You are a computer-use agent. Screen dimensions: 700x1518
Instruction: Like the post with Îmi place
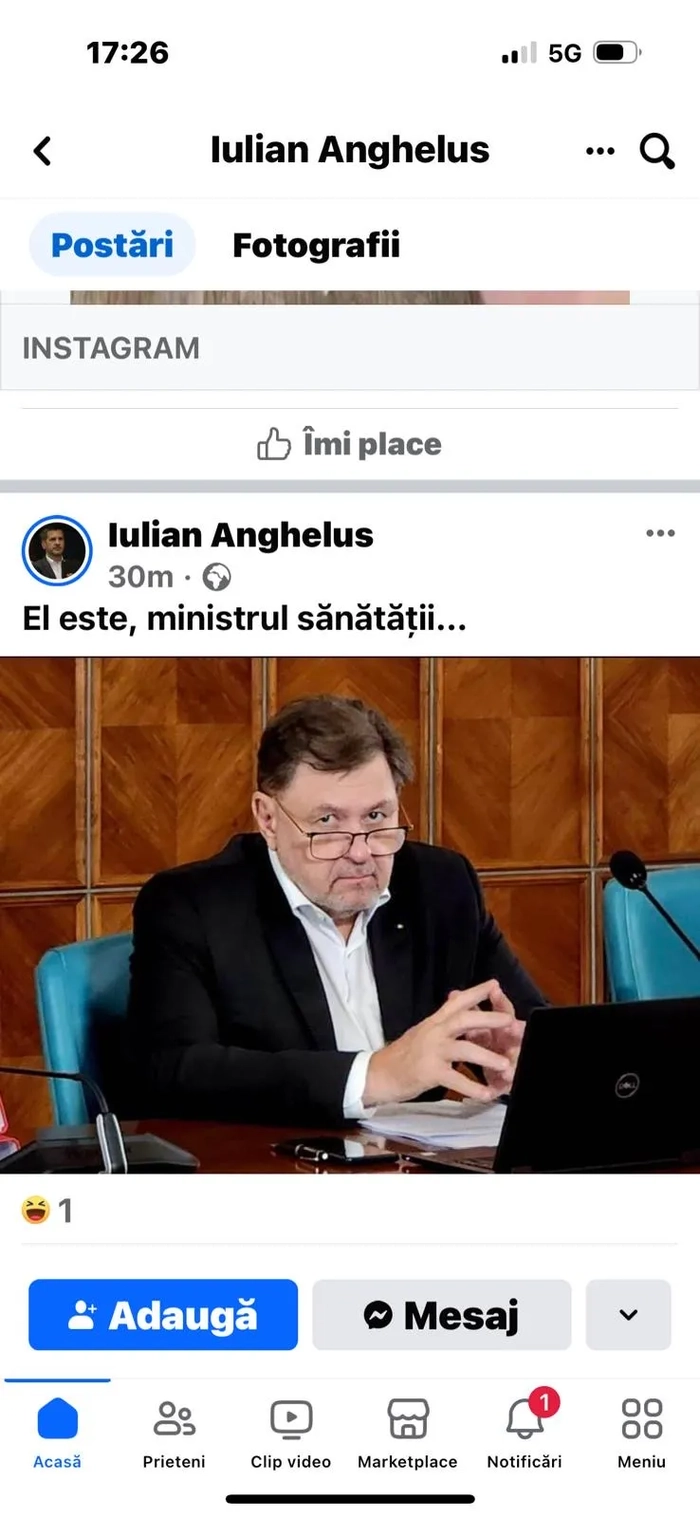coord(349,443)
